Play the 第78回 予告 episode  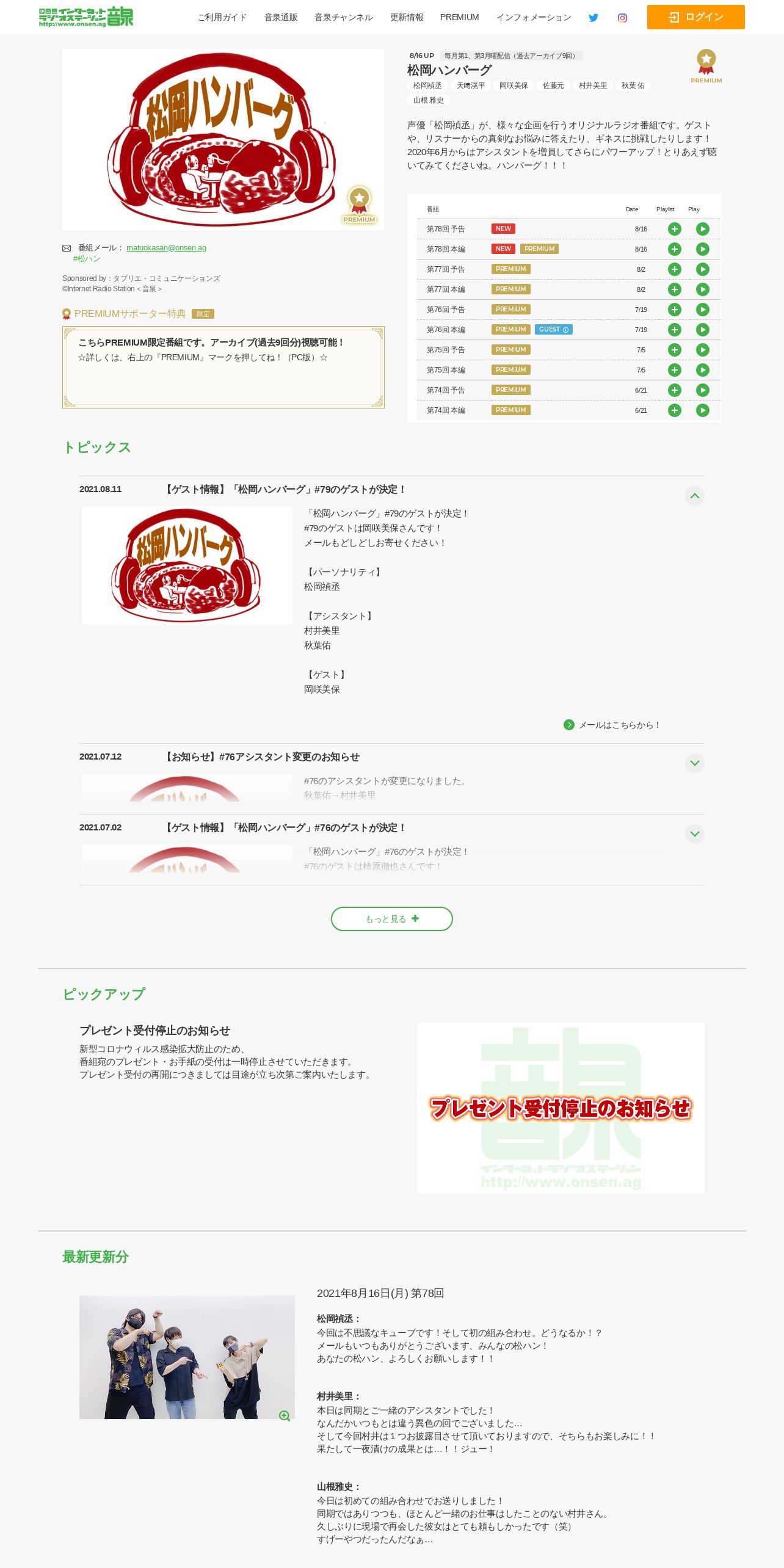pos(703,229)
